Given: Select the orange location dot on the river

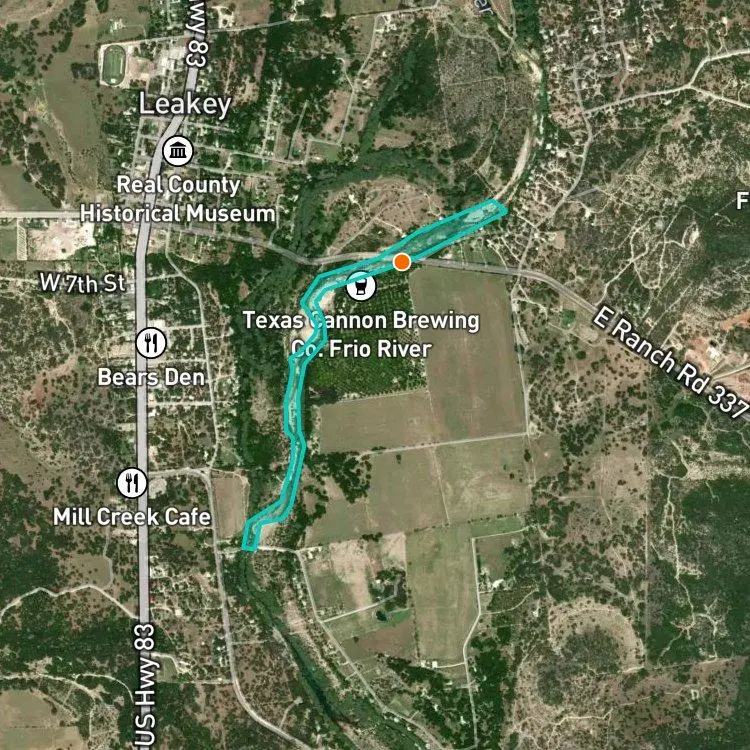Looking at the screenshot, I should coord(402,262).
